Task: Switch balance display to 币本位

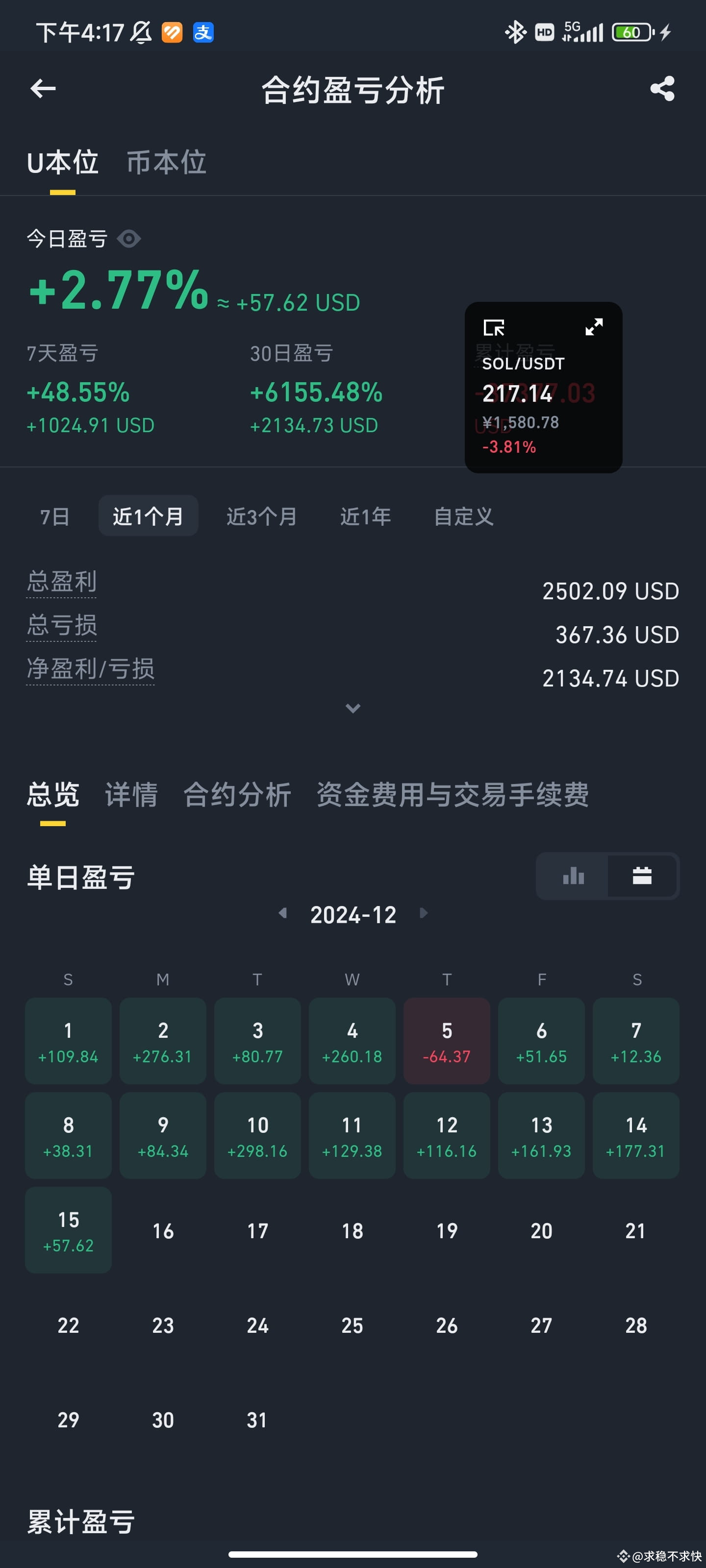Action: point(166,162)
